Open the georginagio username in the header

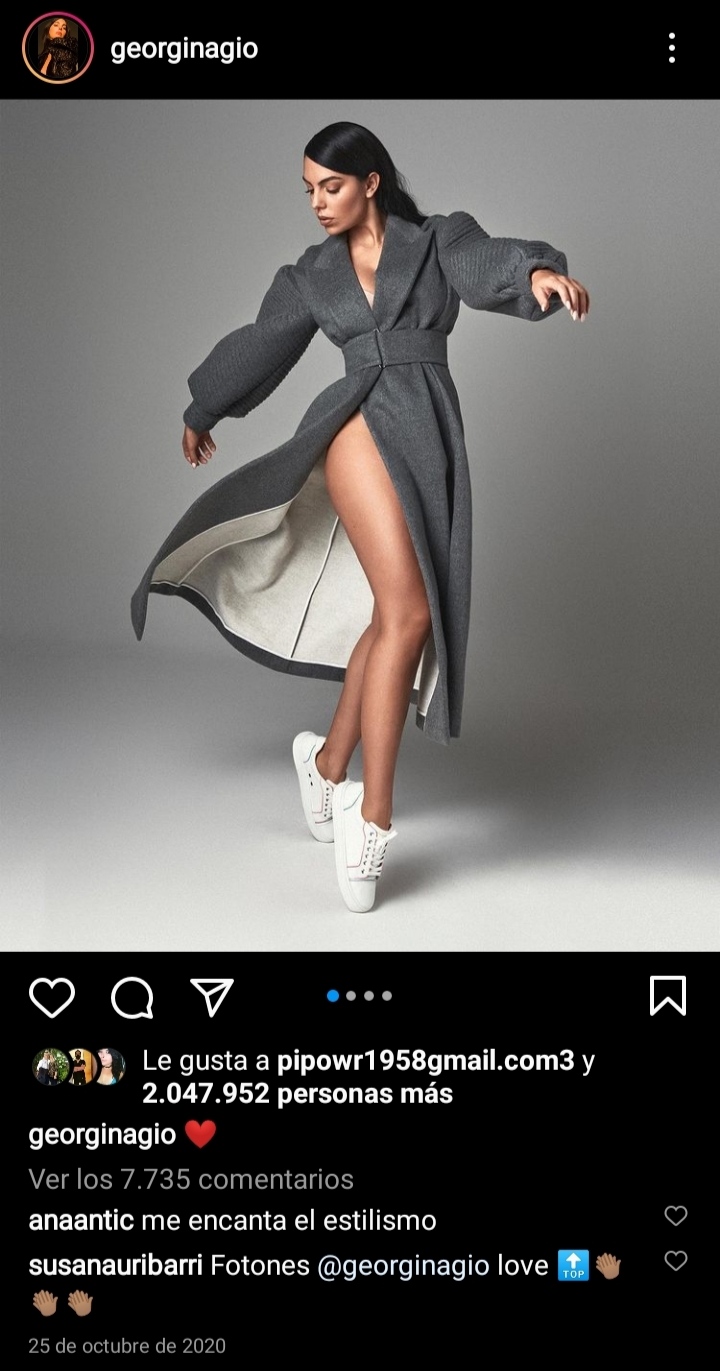184,49
